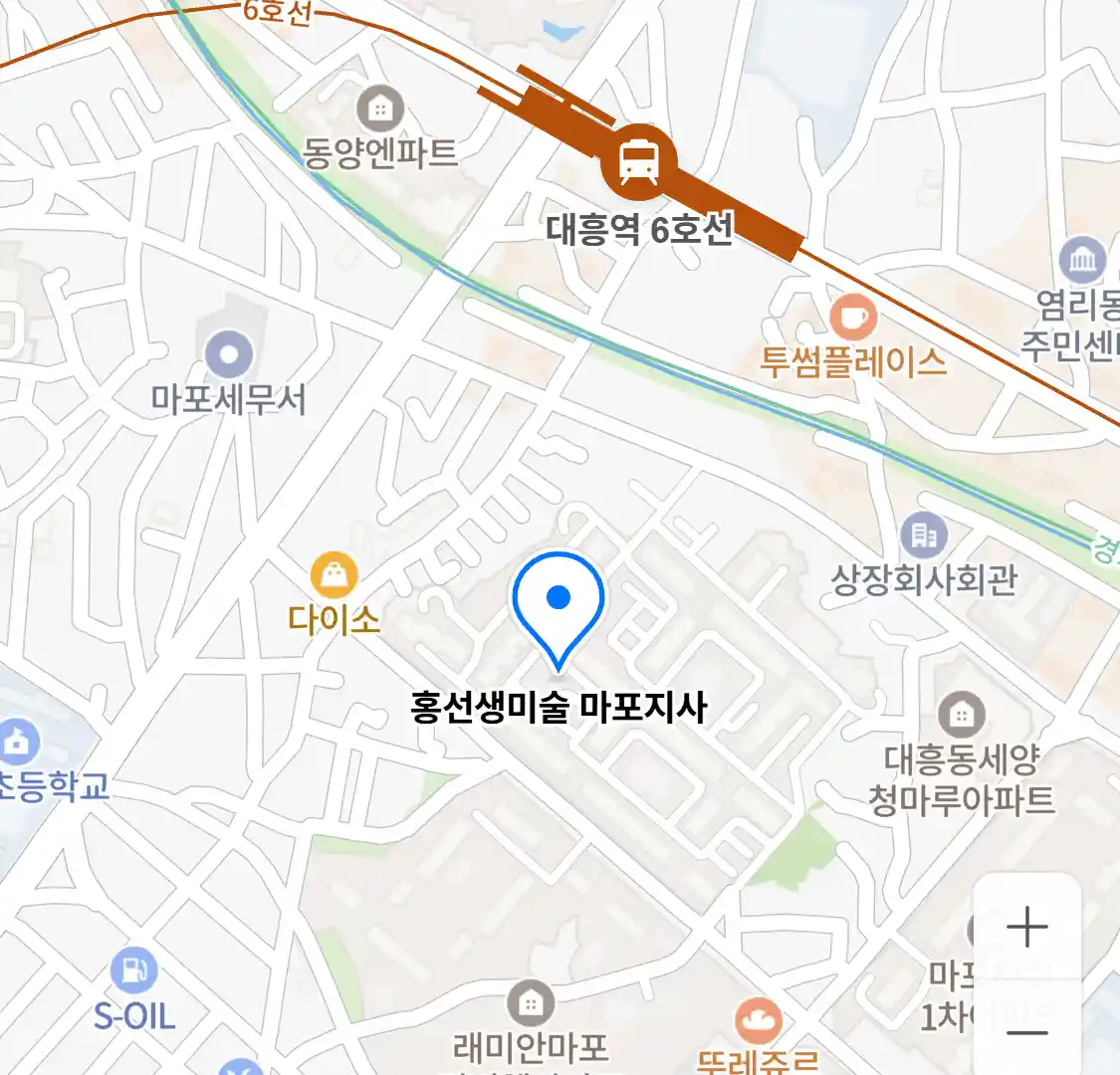The width and height of the screenshot is (1120, 1075).
Task: Select the 동양엔파트 apartment marker
Action: click(379, 108)
